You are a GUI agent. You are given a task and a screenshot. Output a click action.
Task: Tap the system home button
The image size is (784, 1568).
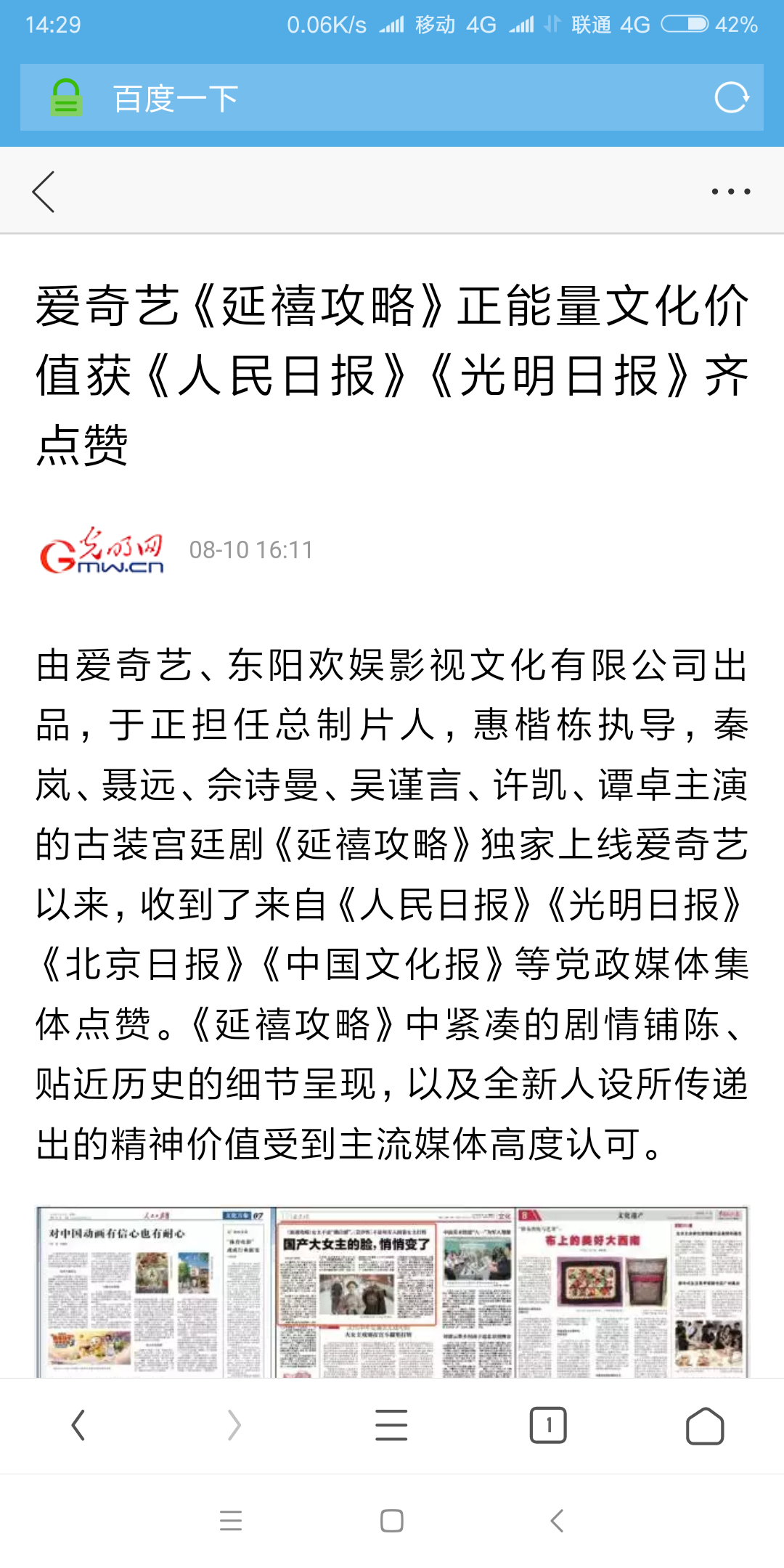[392, 1520]
